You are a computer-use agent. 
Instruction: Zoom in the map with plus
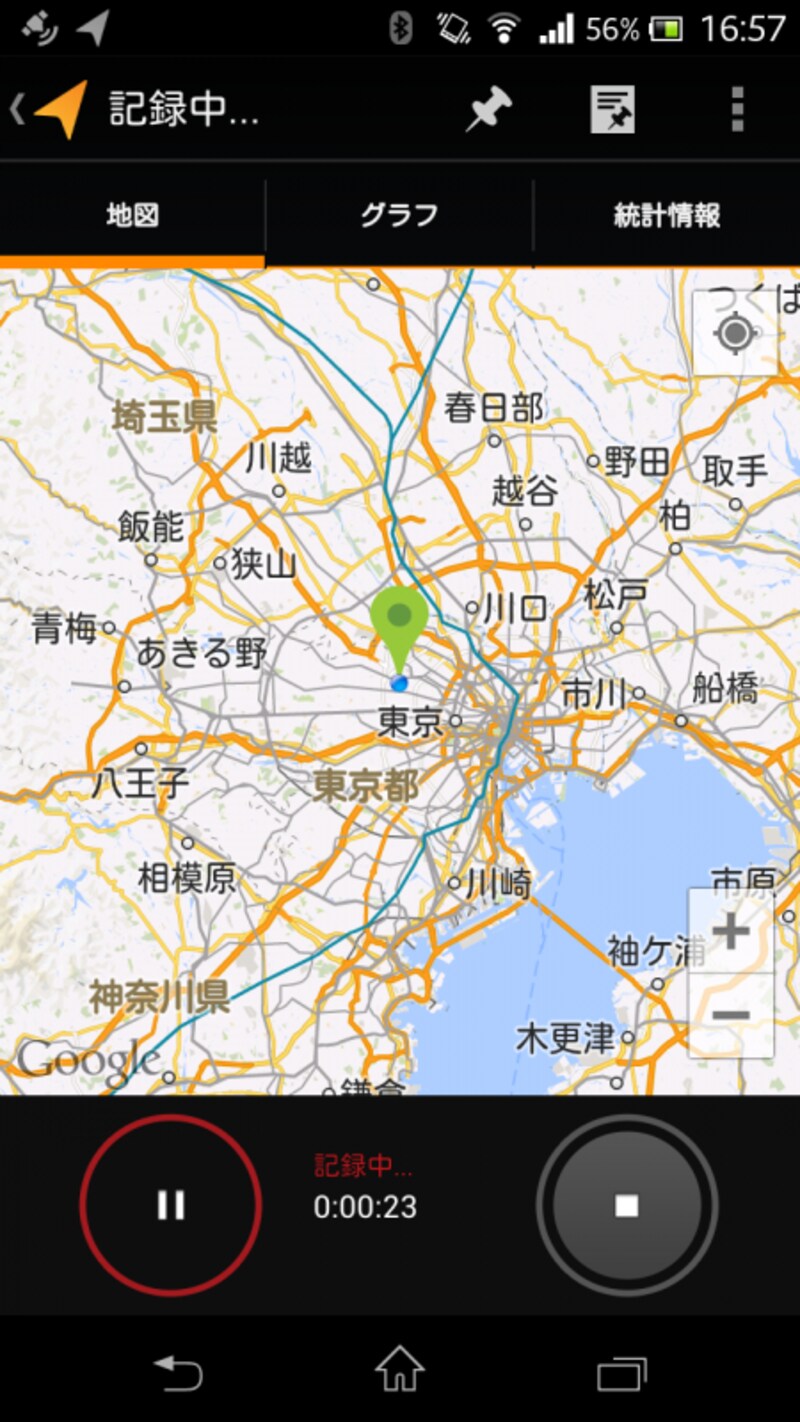click(x=731, y=931)
